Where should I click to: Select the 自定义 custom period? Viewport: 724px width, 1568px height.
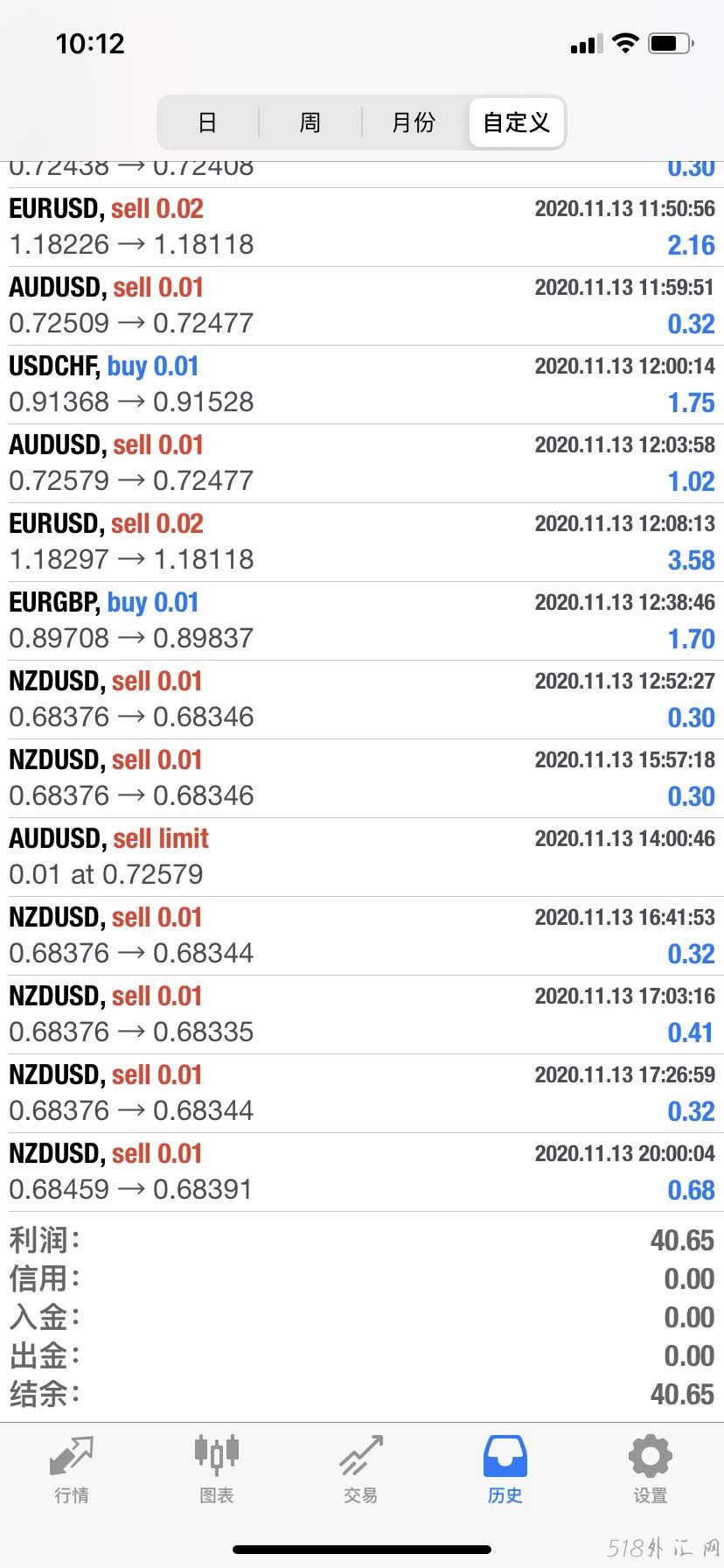tap(517, 122)
